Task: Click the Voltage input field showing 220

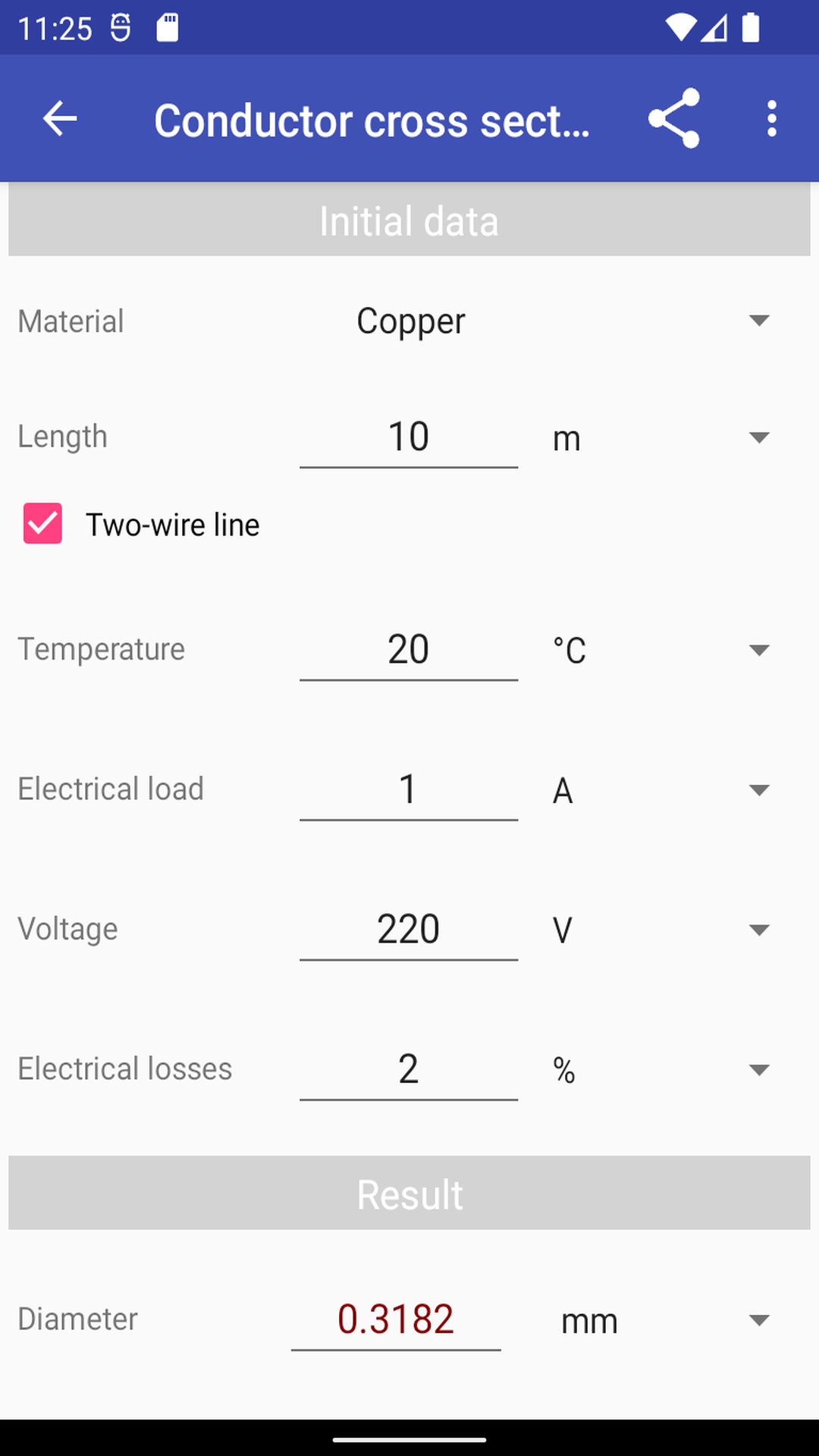Action: [409, 928]
